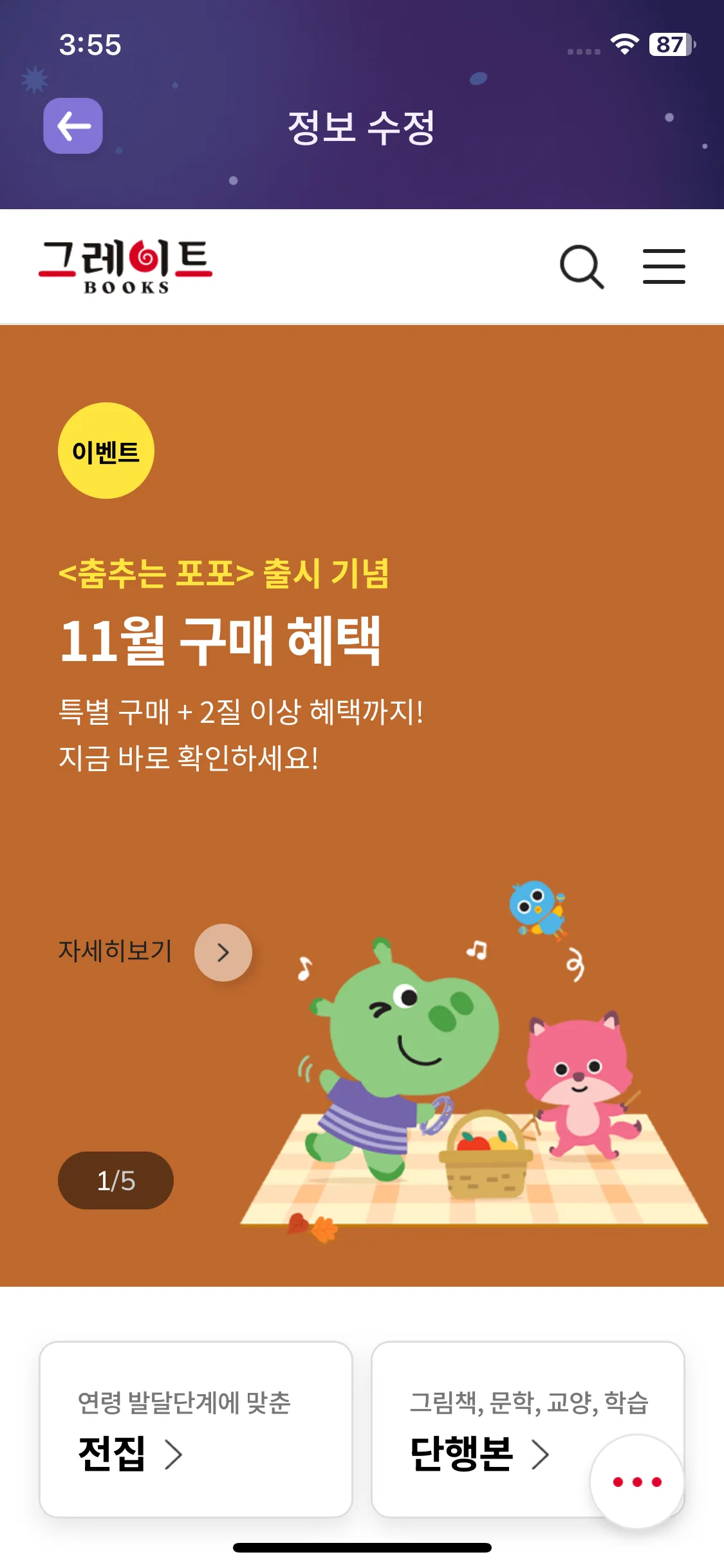
Task: Tap the 그레이트 BOOKS logo
Action: click(126, 266)
